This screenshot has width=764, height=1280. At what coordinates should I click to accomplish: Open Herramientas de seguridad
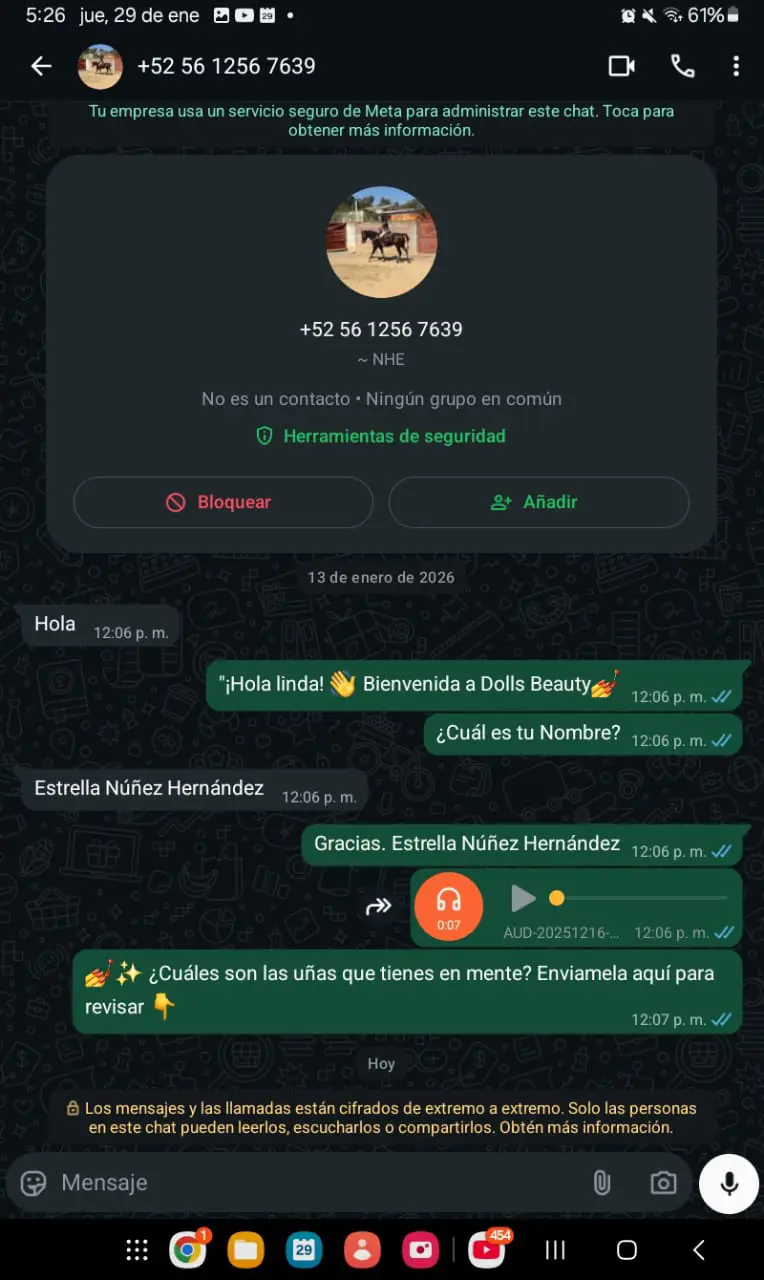tap(381, 436)
